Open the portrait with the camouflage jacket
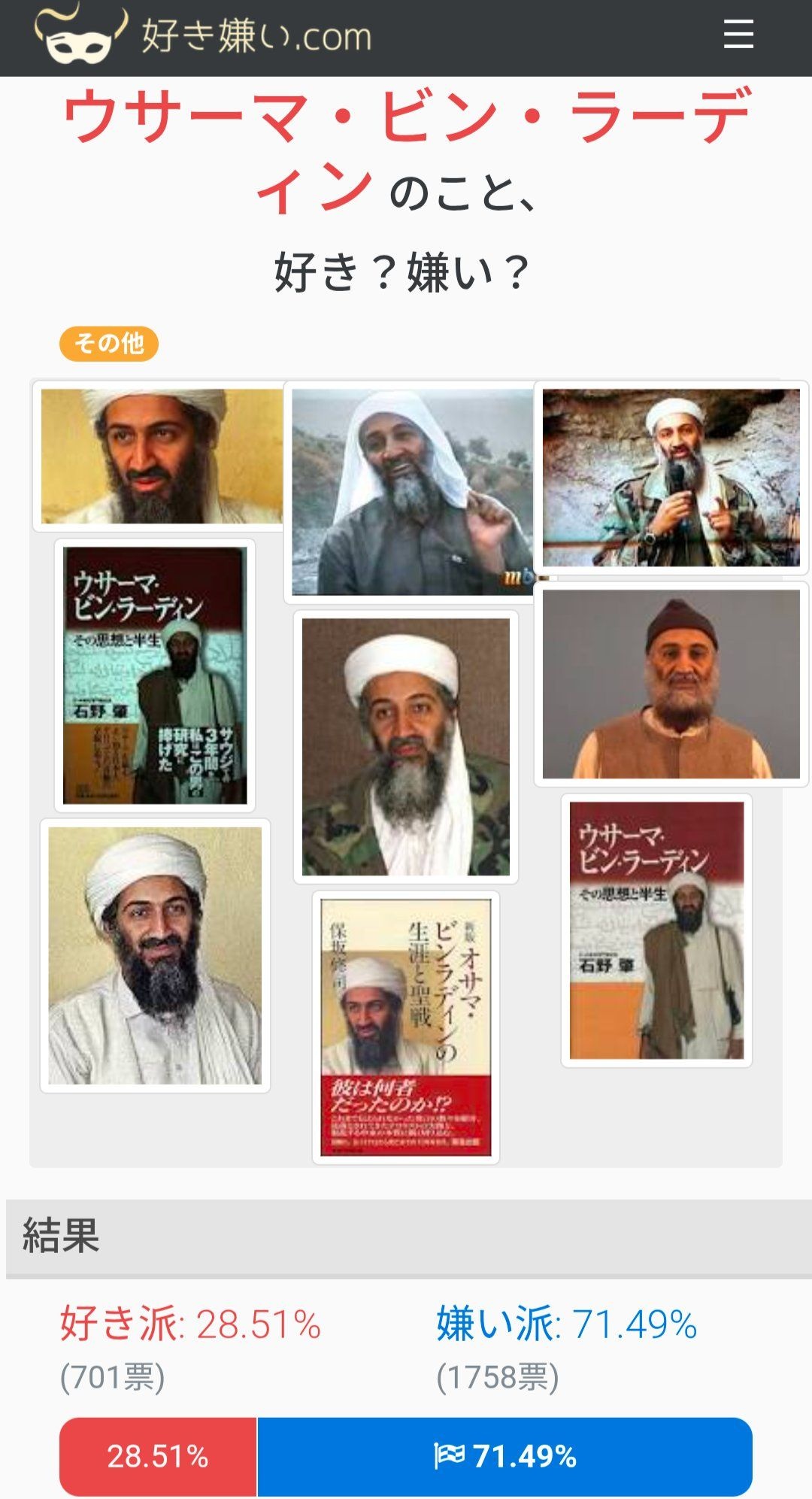The image size is (812, 1499). 406,747
